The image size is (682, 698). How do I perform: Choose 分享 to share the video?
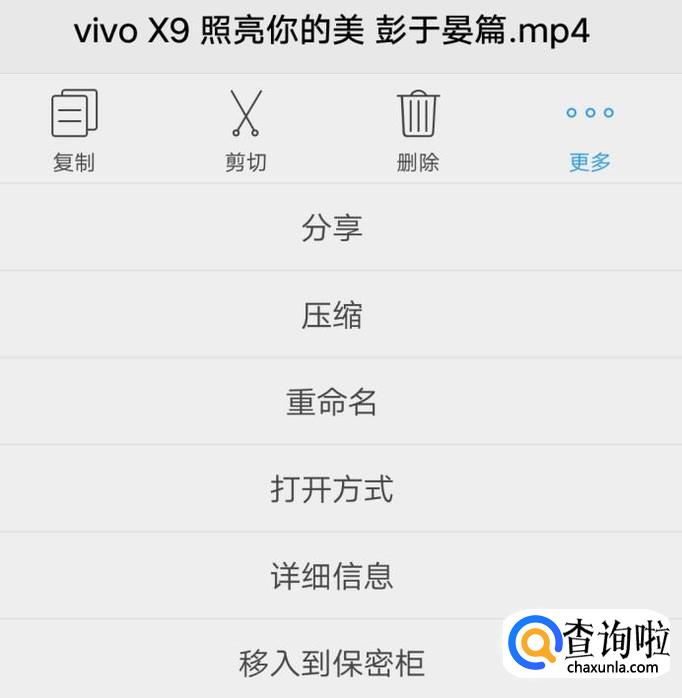click(331, 228)
